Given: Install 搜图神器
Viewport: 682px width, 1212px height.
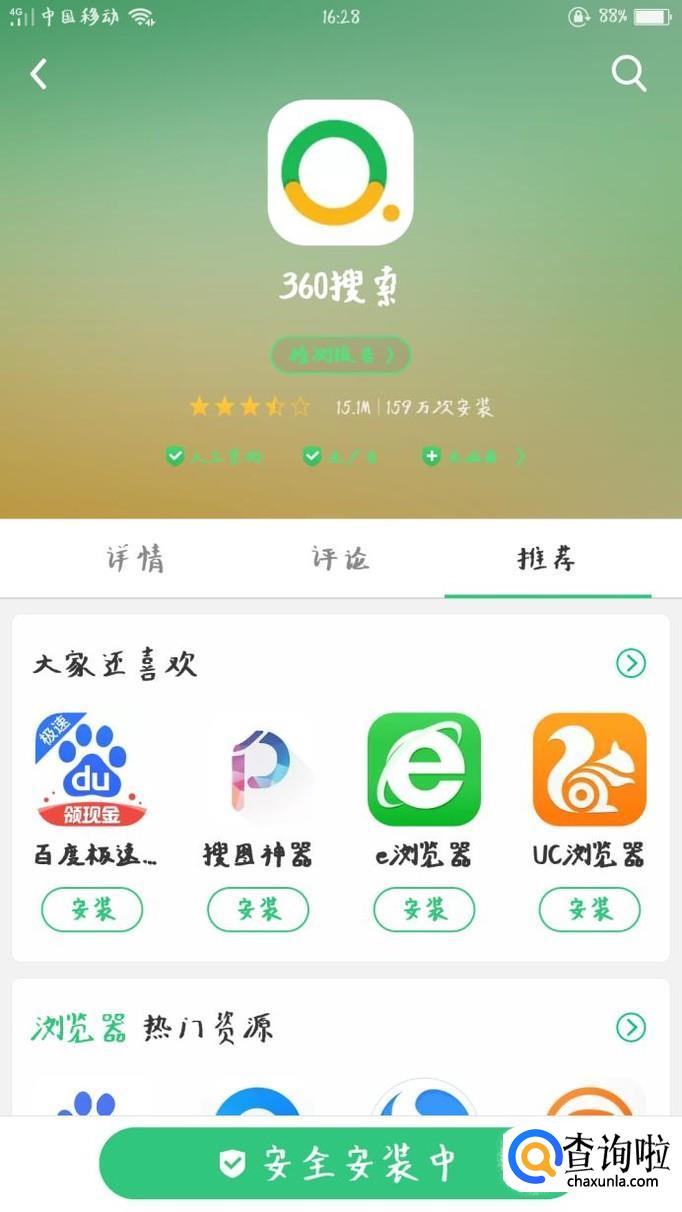Looking at the screenshot, I should point(258,909).
